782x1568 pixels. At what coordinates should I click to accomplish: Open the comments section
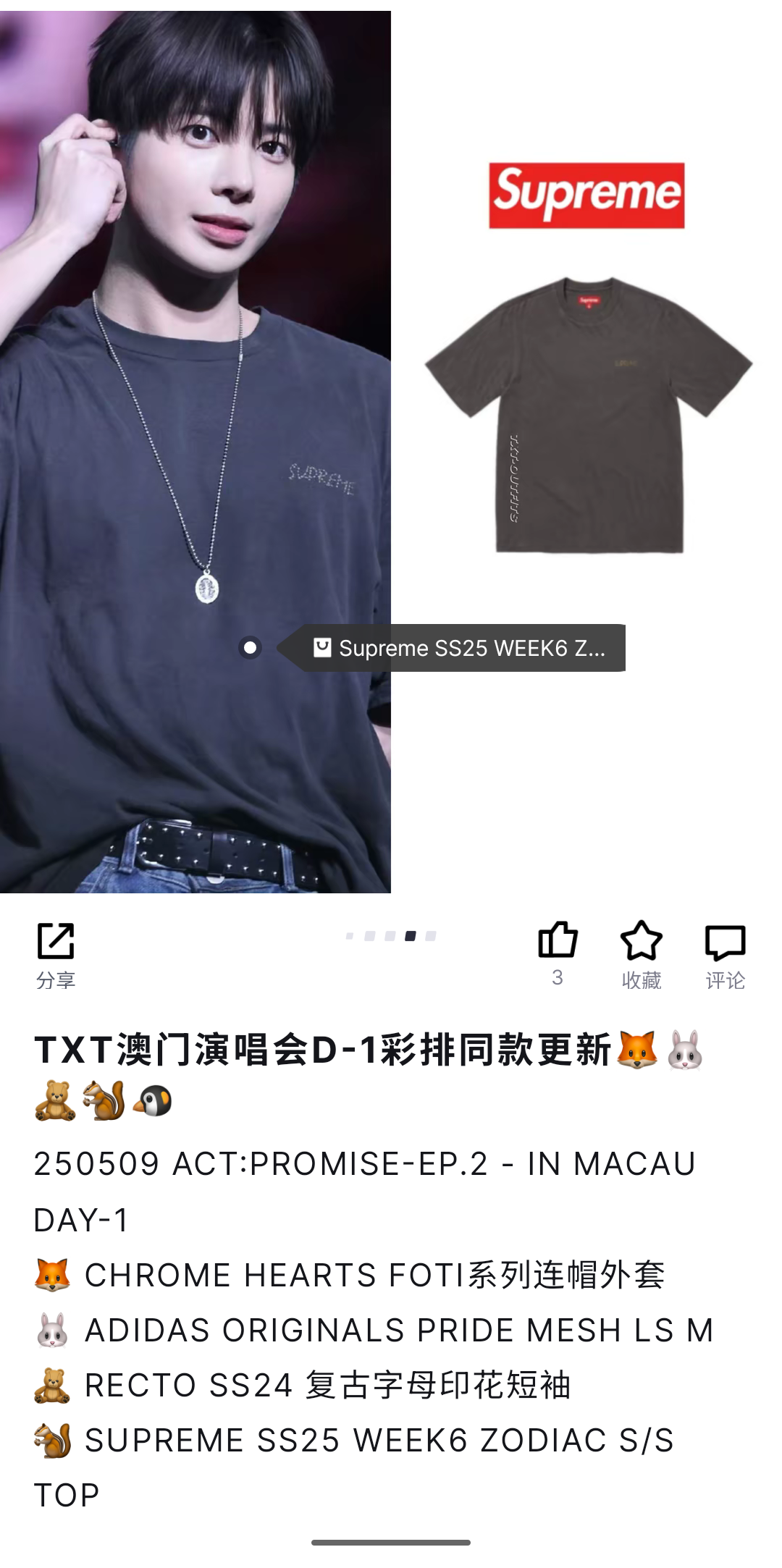[x=725, y=954]
